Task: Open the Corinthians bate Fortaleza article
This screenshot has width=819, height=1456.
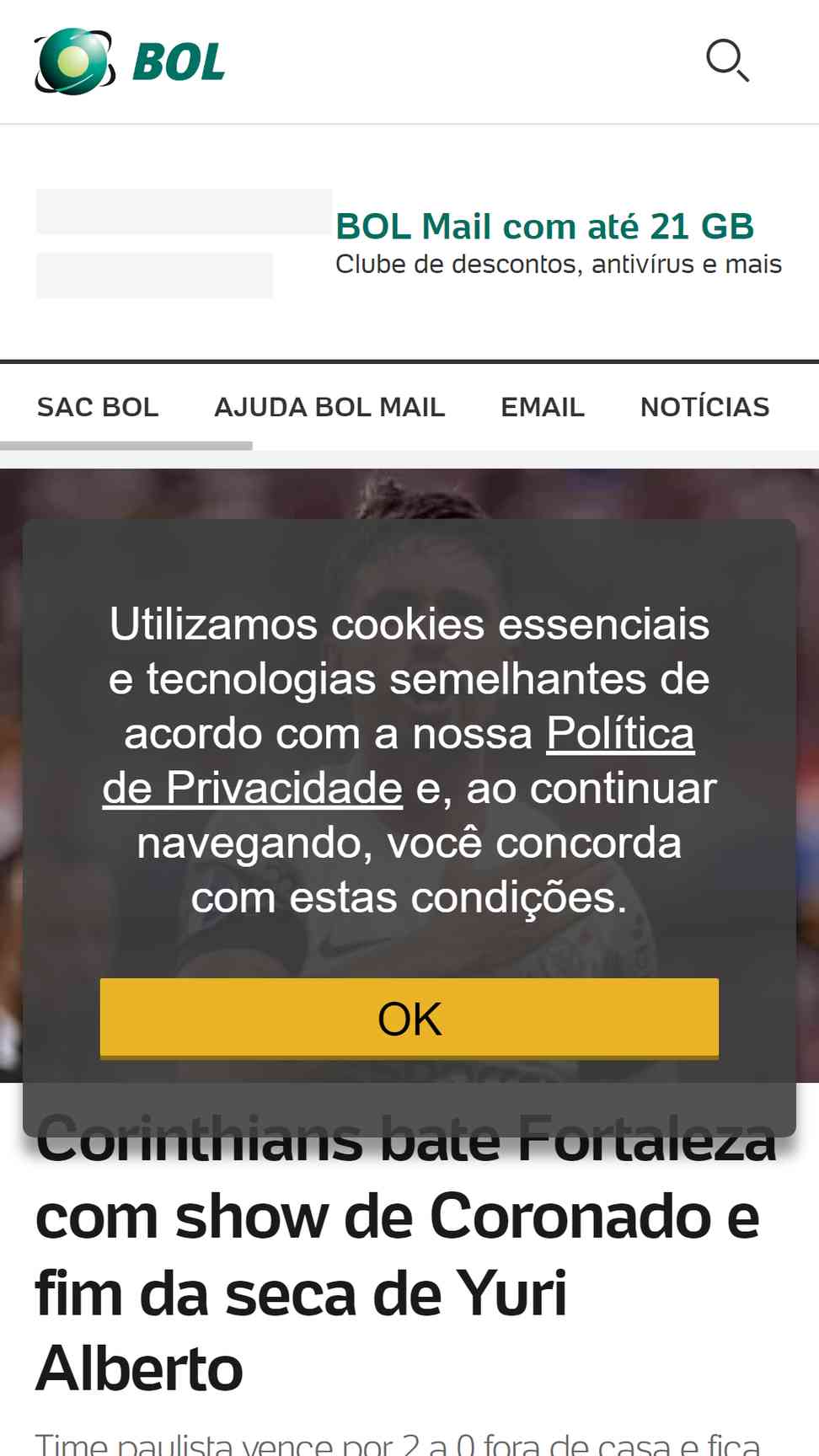Action: [396, 1255]
